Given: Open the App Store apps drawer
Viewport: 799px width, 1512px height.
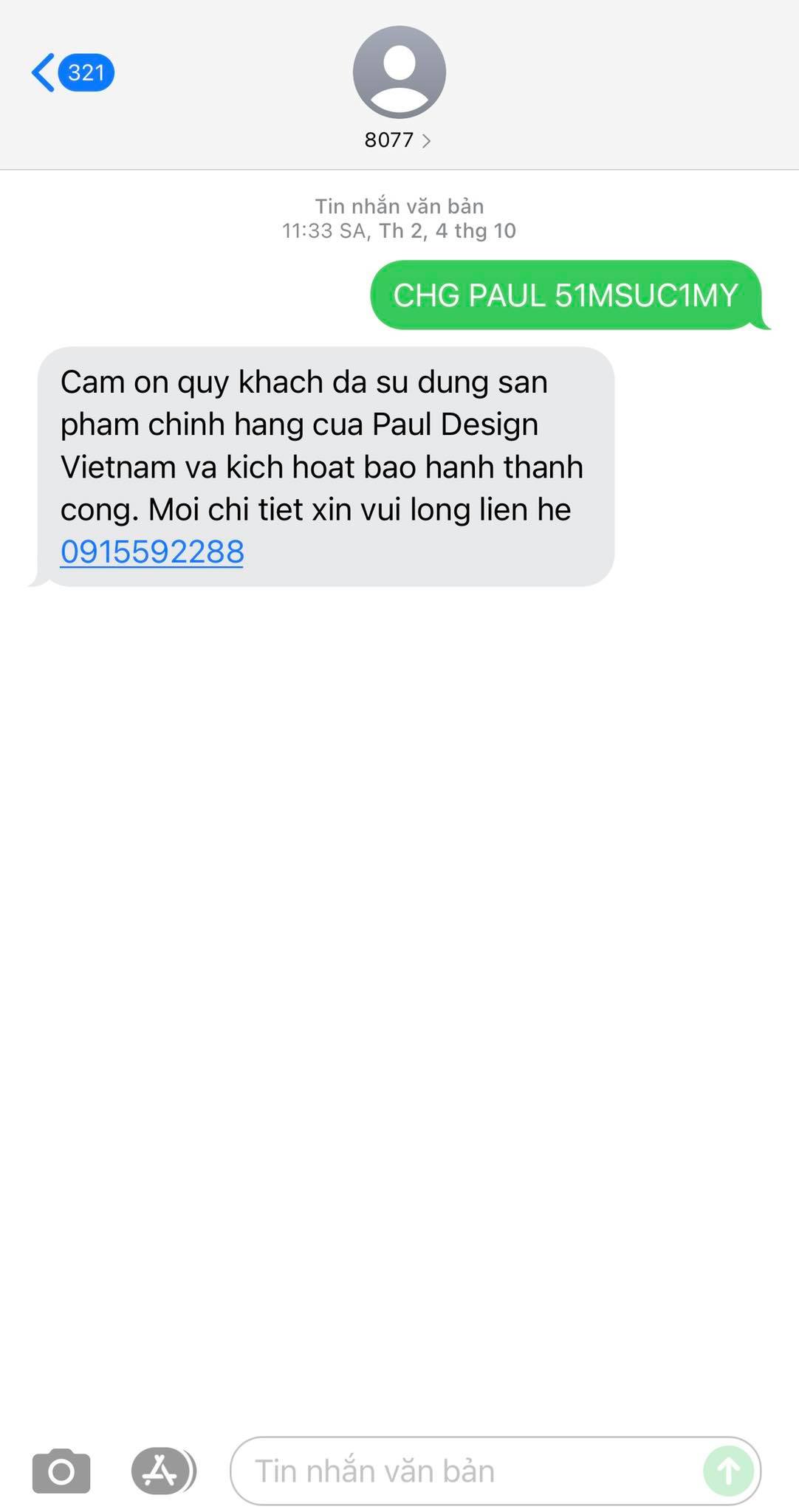Looking at the screenshot, I should 160,1471.
